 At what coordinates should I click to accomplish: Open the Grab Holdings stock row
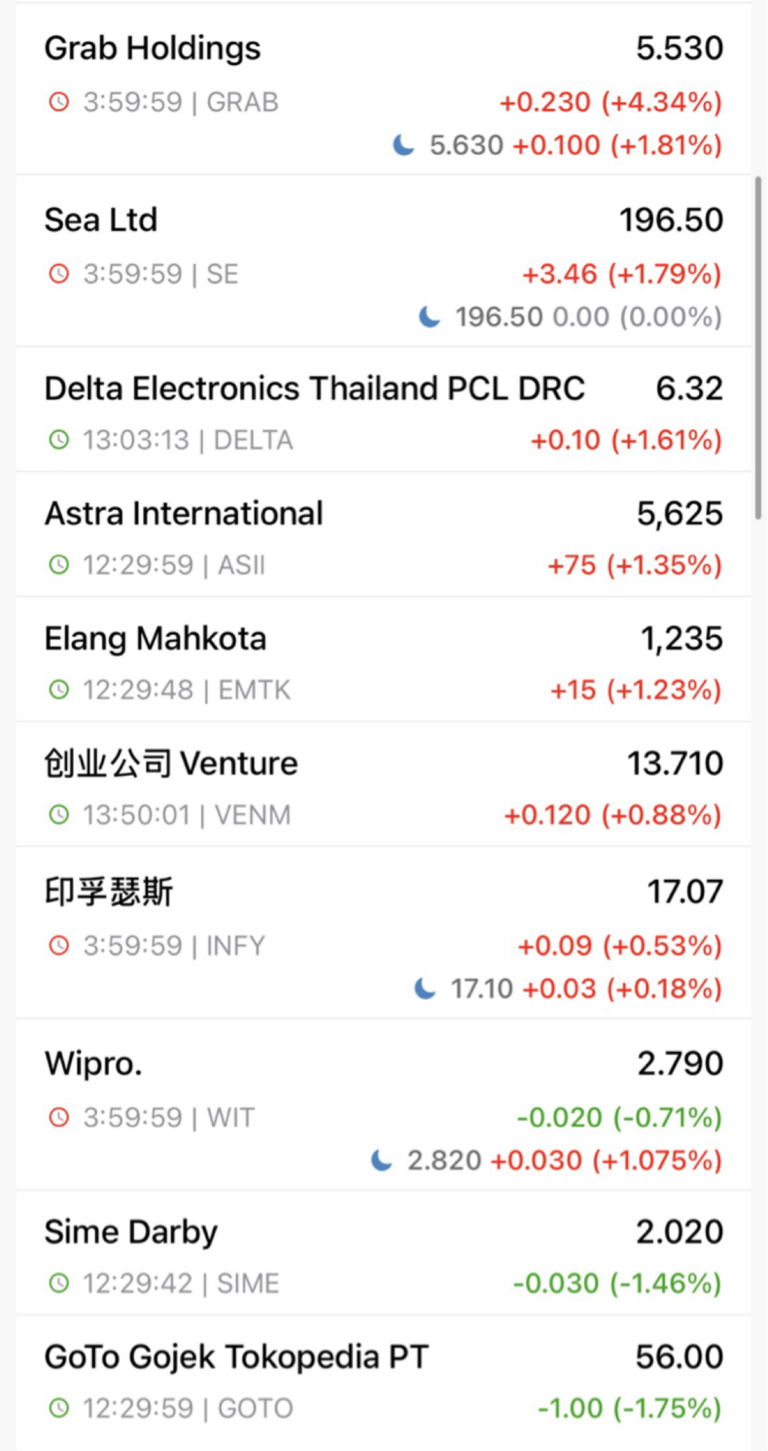click(384, 89)
